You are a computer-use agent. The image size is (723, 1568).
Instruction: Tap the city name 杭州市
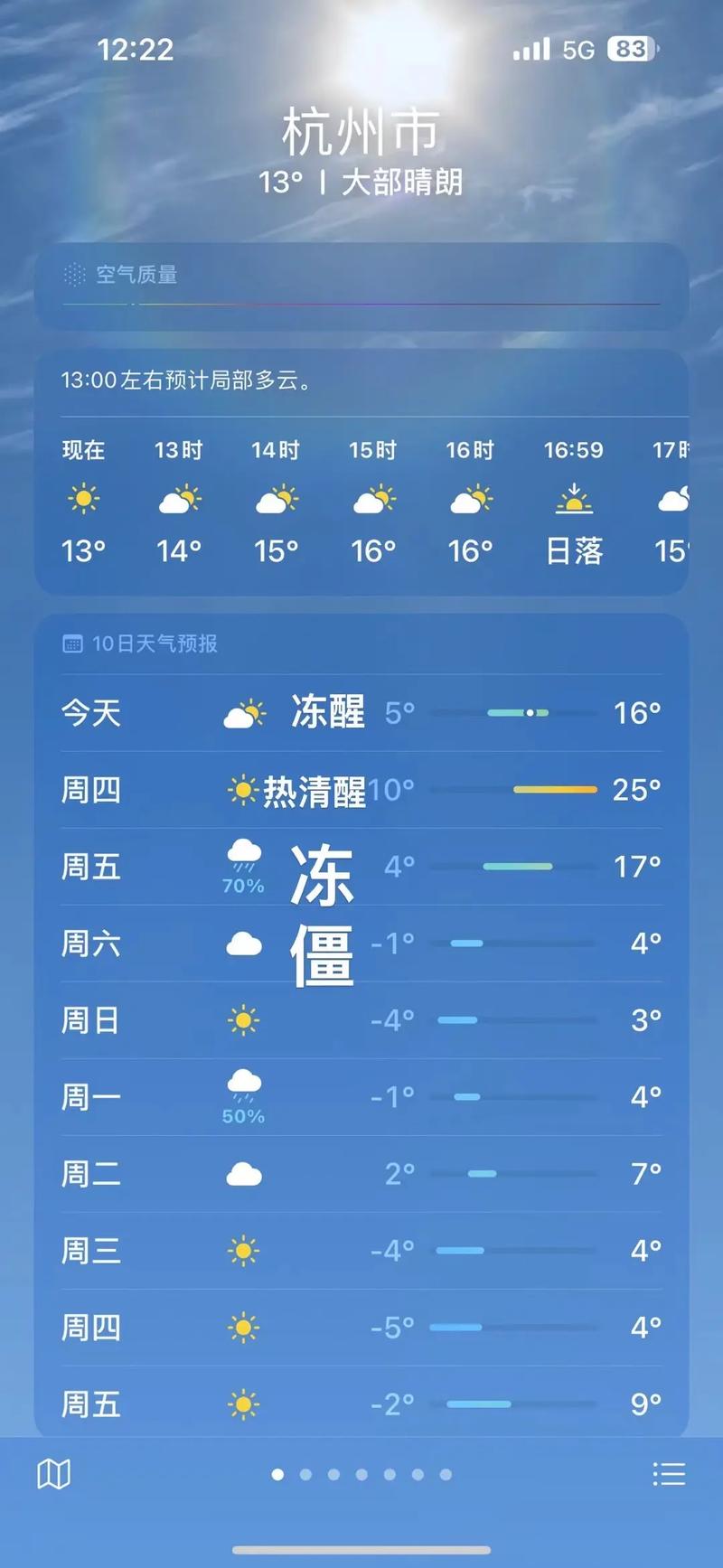pos(361,129)
